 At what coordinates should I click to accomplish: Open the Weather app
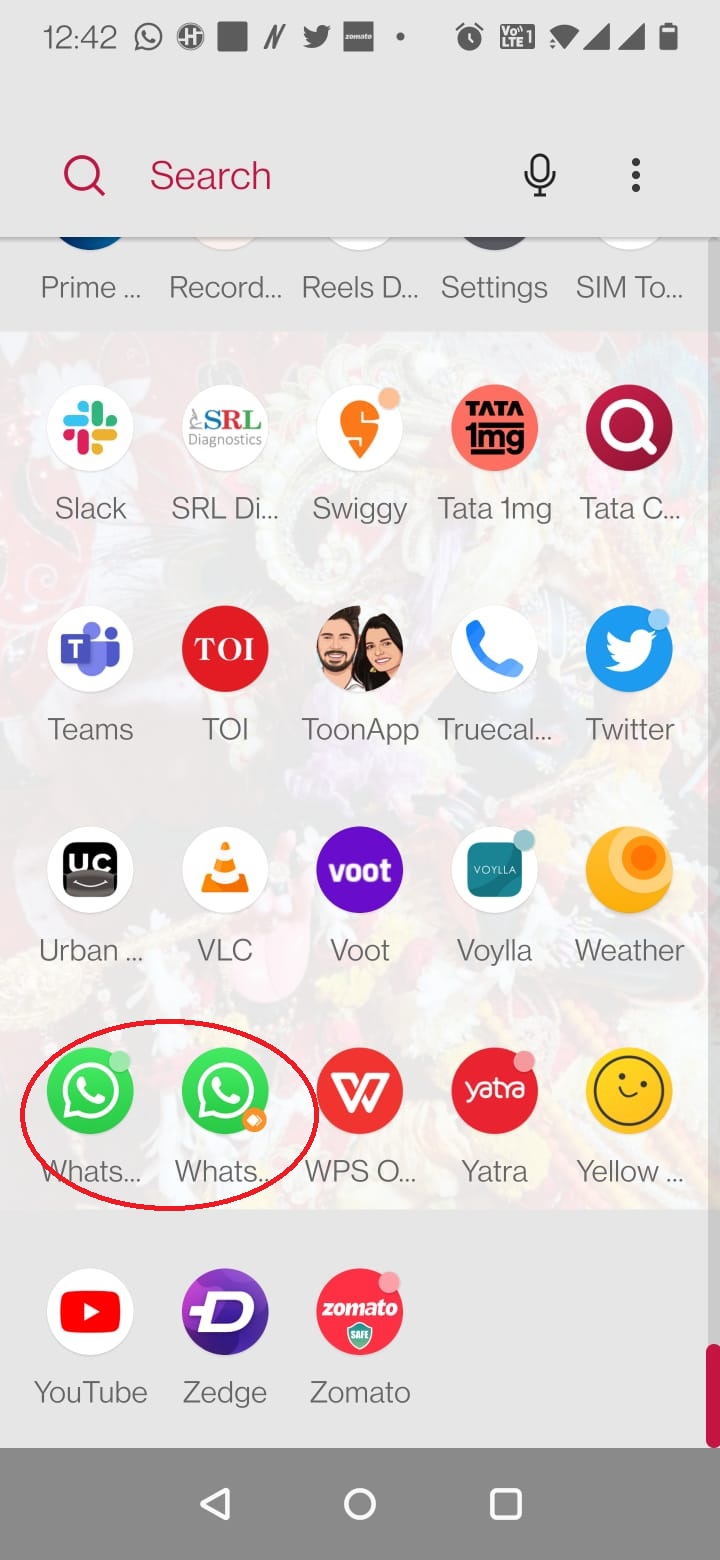click(629, 870)
